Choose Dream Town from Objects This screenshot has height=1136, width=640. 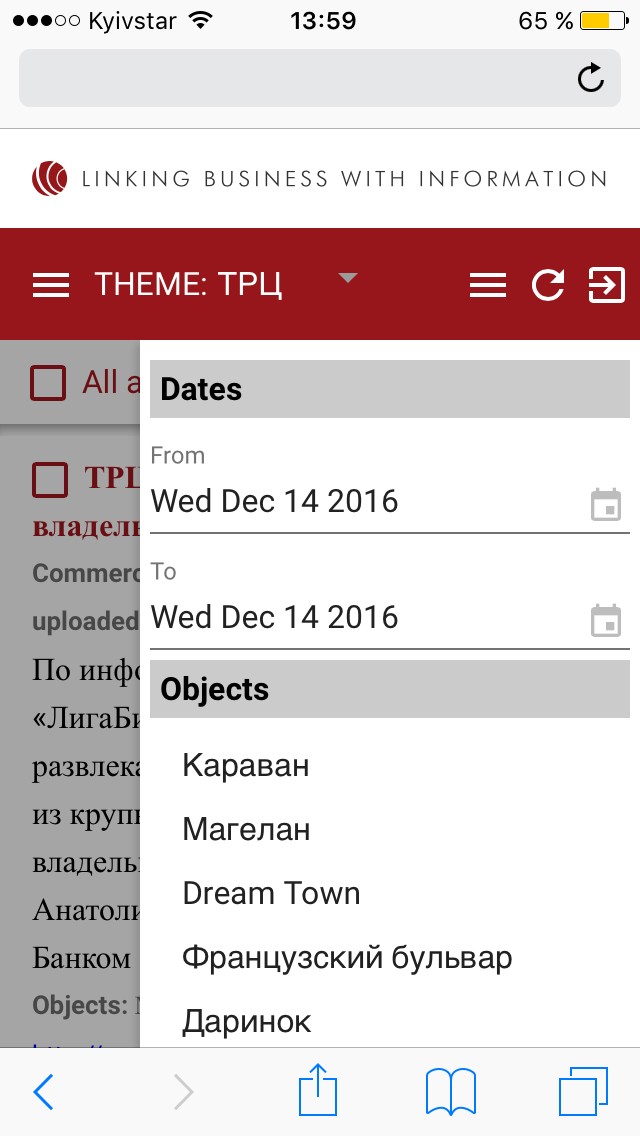point(271,893)
